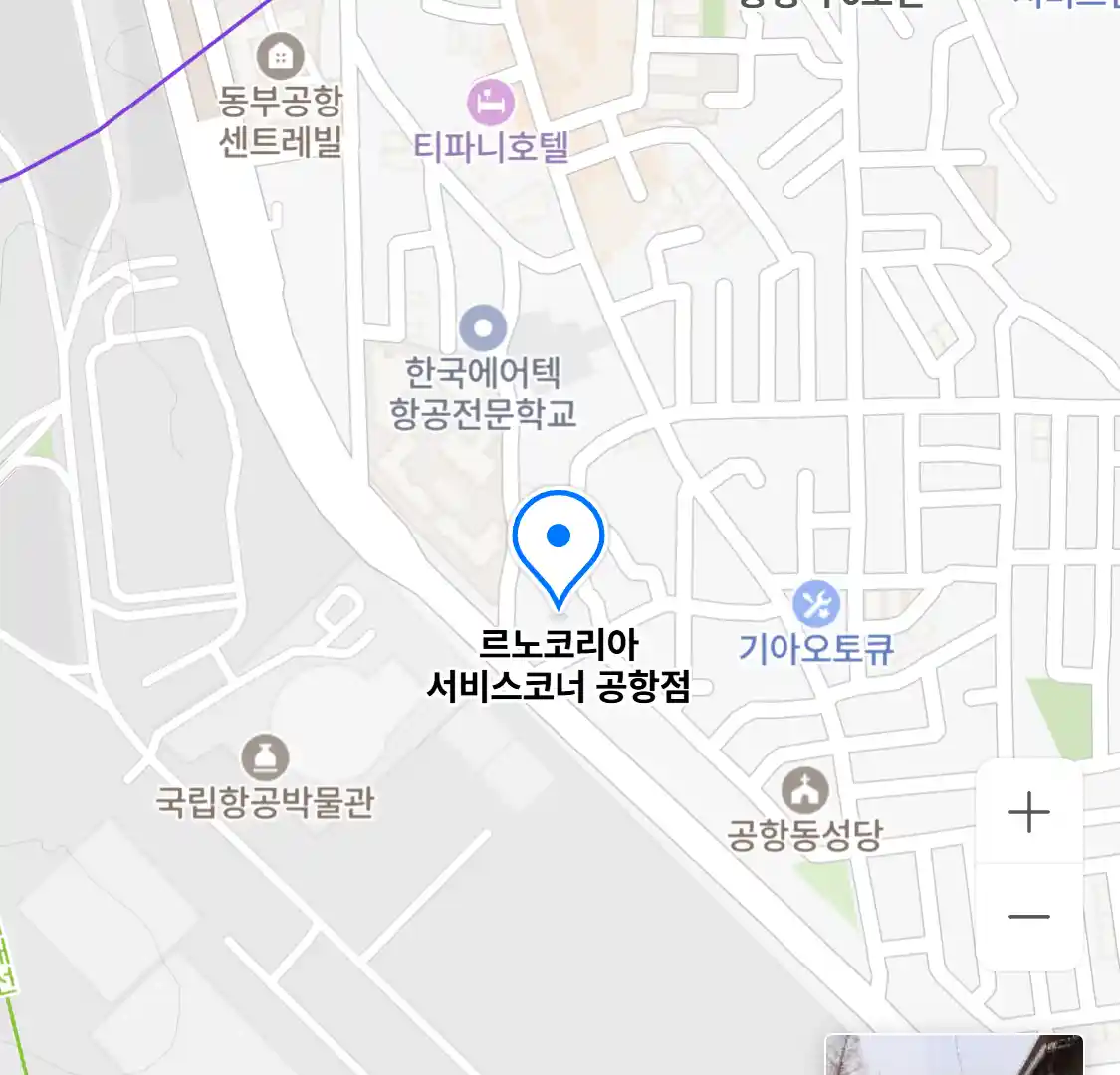Open the street view photo thumbnail
Screen dimensions: 1120x1075
pos(953,1056)
